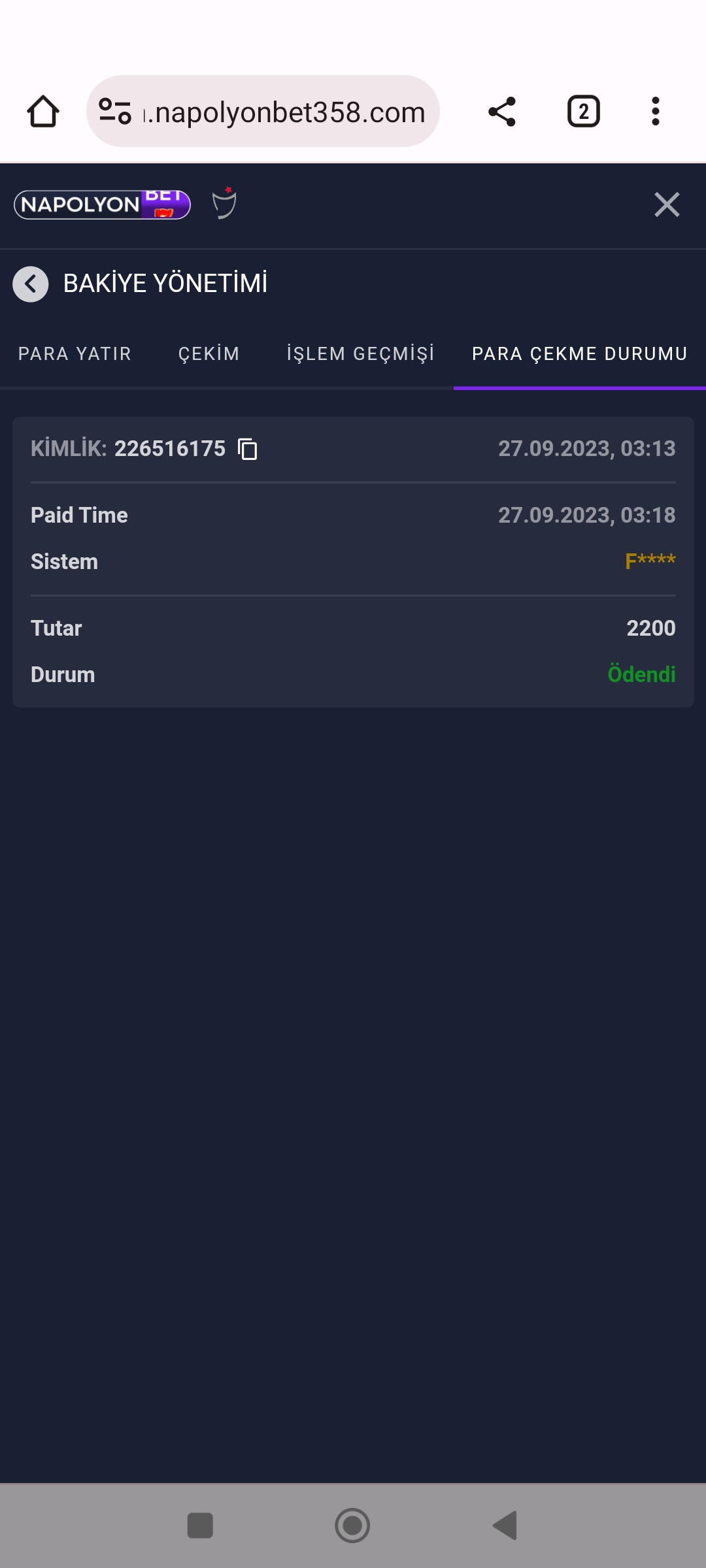
Task: Open the browser overflow menu
Action: tap(655, 112)
